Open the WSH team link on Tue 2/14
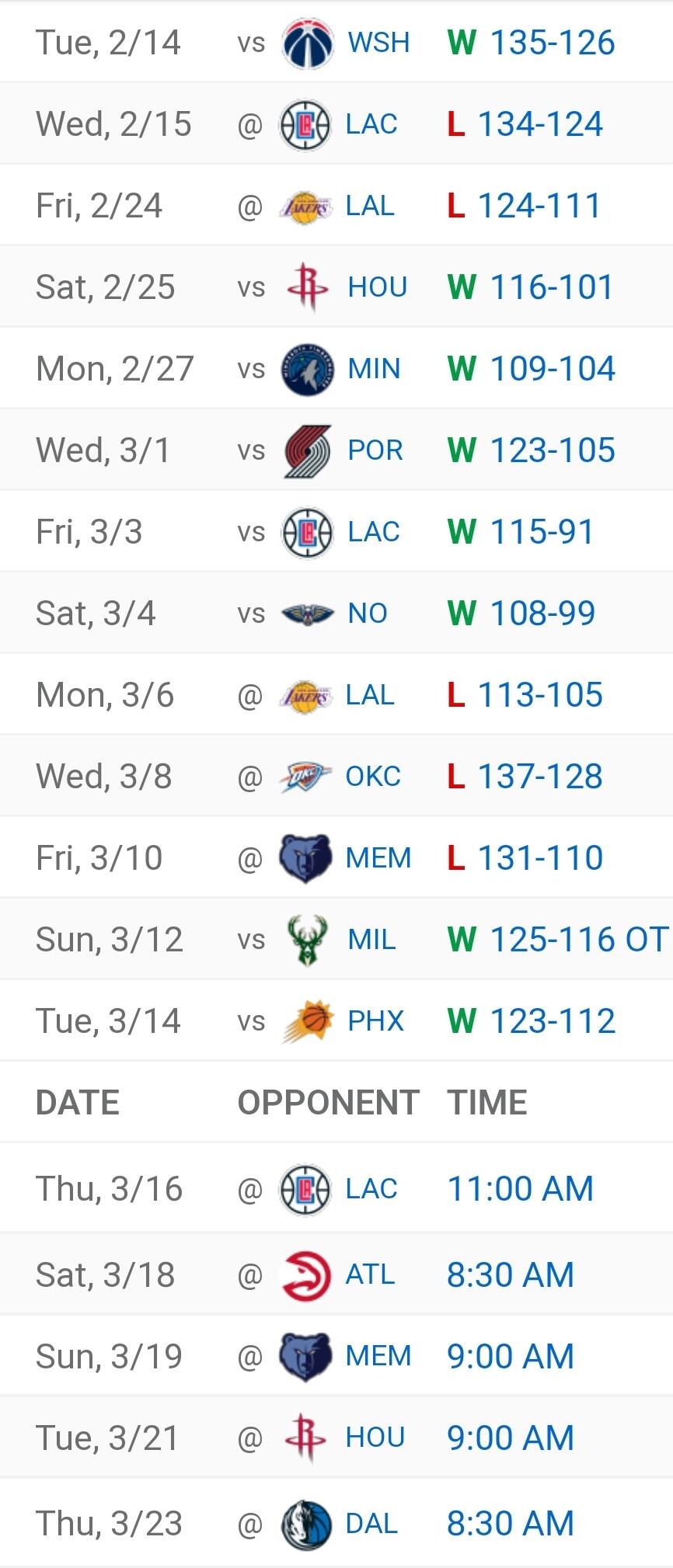673x1568 pixels. click(378, 43)
